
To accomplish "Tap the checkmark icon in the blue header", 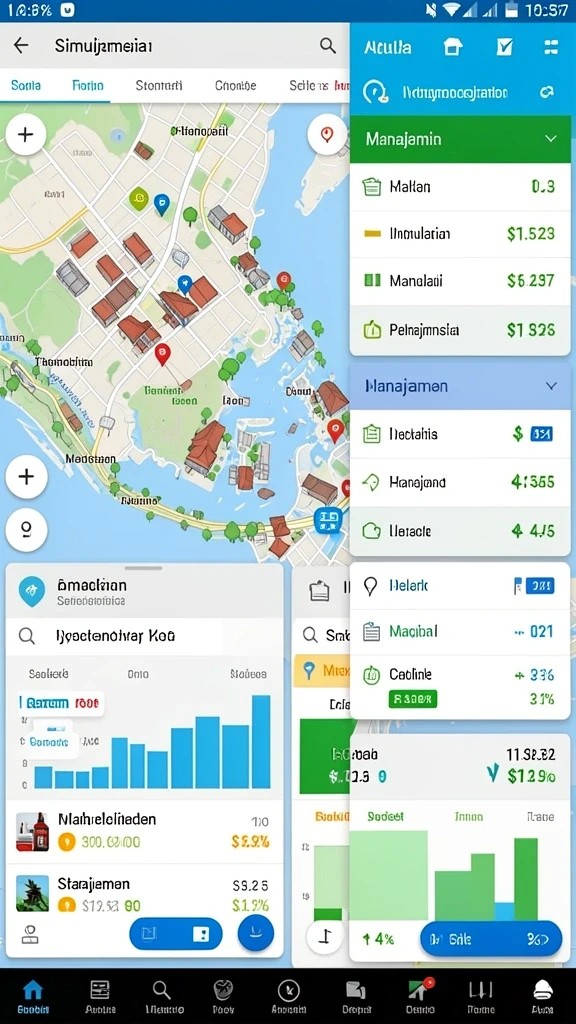I will pyautogui.click(x=504, y=46).
